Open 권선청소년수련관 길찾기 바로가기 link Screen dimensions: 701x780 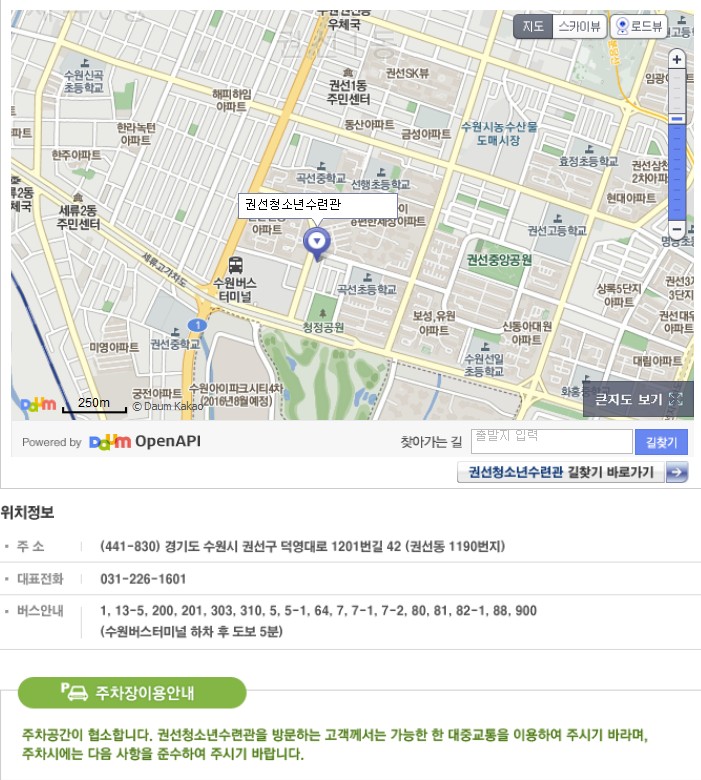pyautogui.click(x=572, y=473)
